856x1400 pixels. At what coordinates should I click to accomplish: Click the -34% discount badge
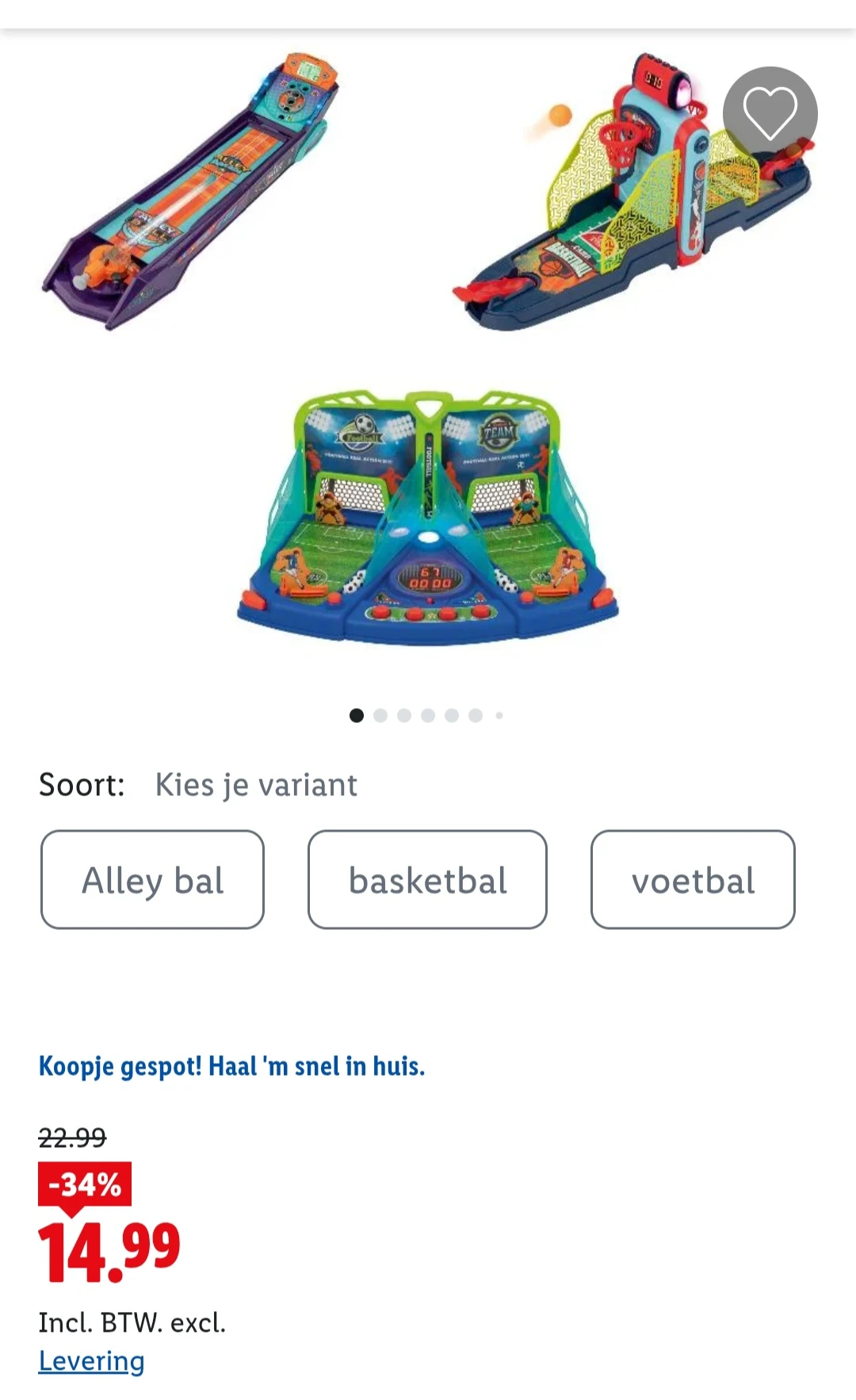83,1187
